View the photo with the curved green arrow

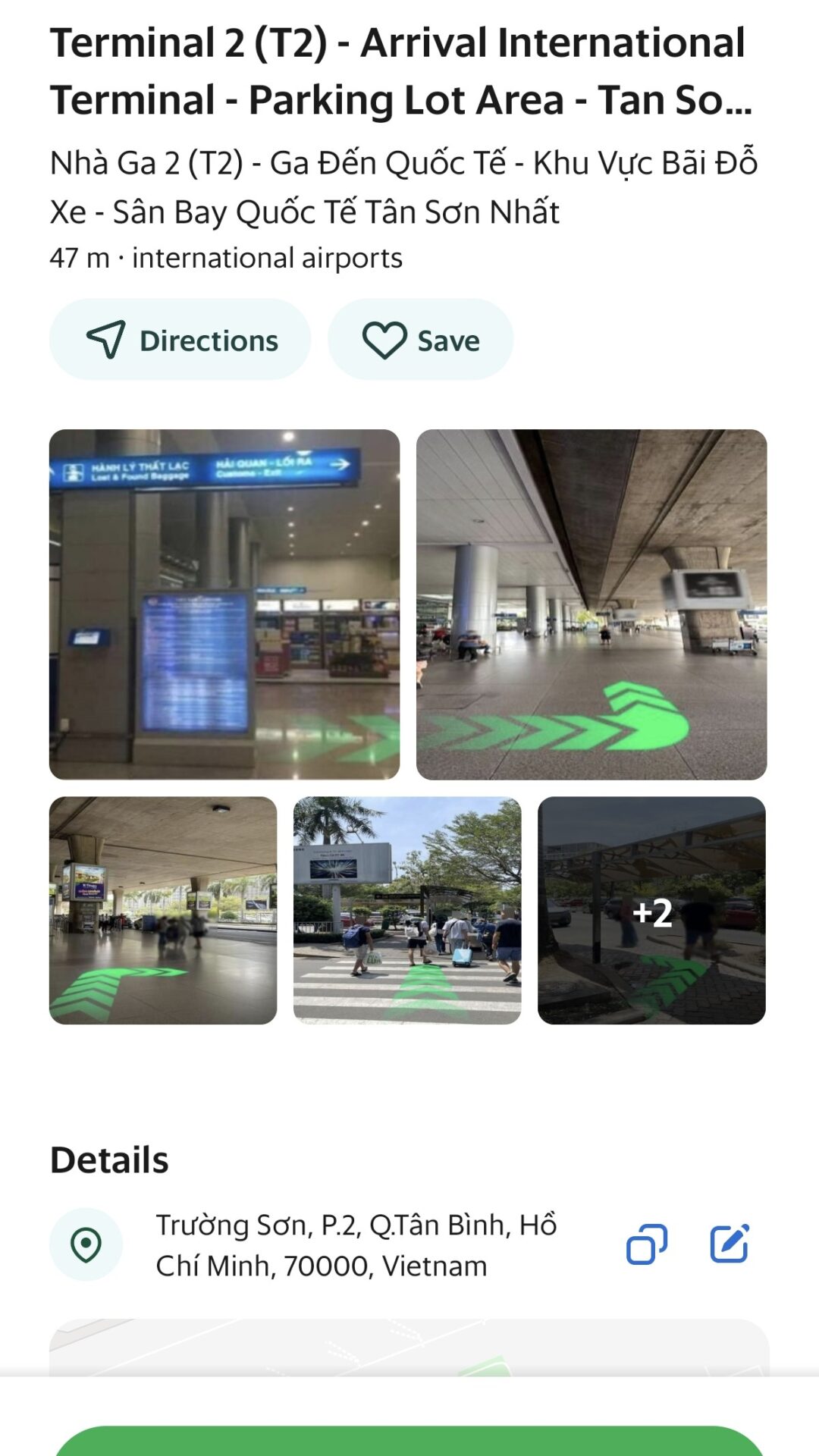pos(591,604)
